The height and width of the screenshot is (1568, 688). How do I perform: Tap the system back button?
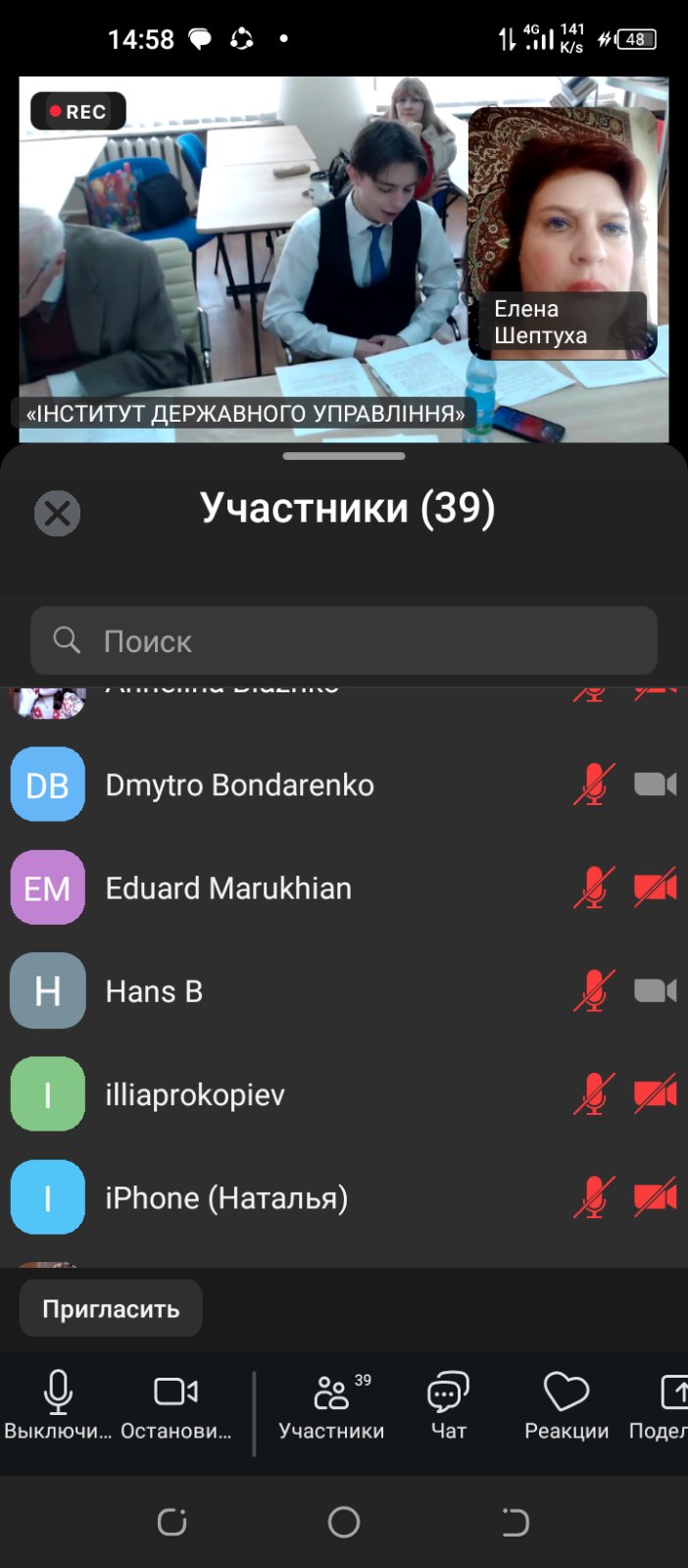point(516,1522)
